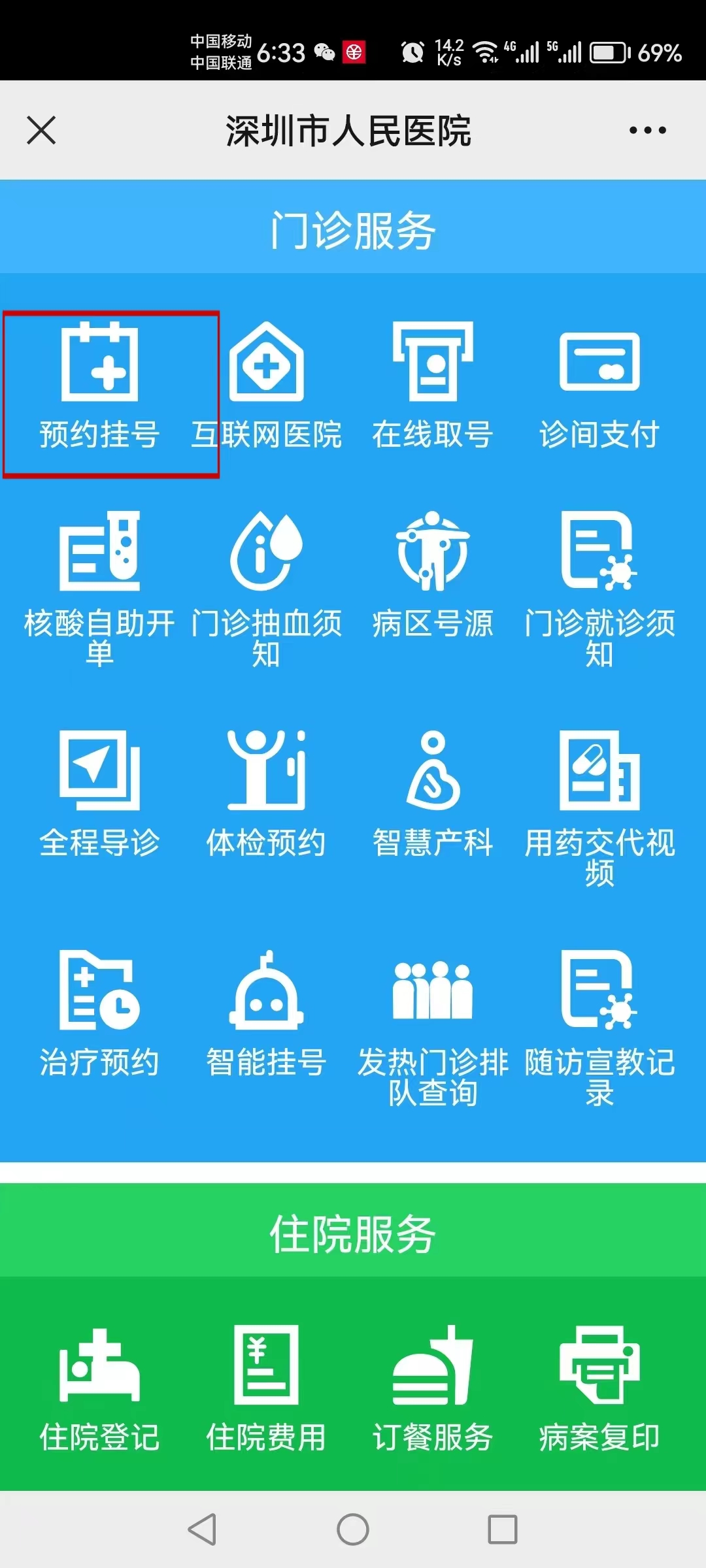Open 预约挂号 appointment registration
Viewport: 706px width, 1568px height.
point(99,386)
